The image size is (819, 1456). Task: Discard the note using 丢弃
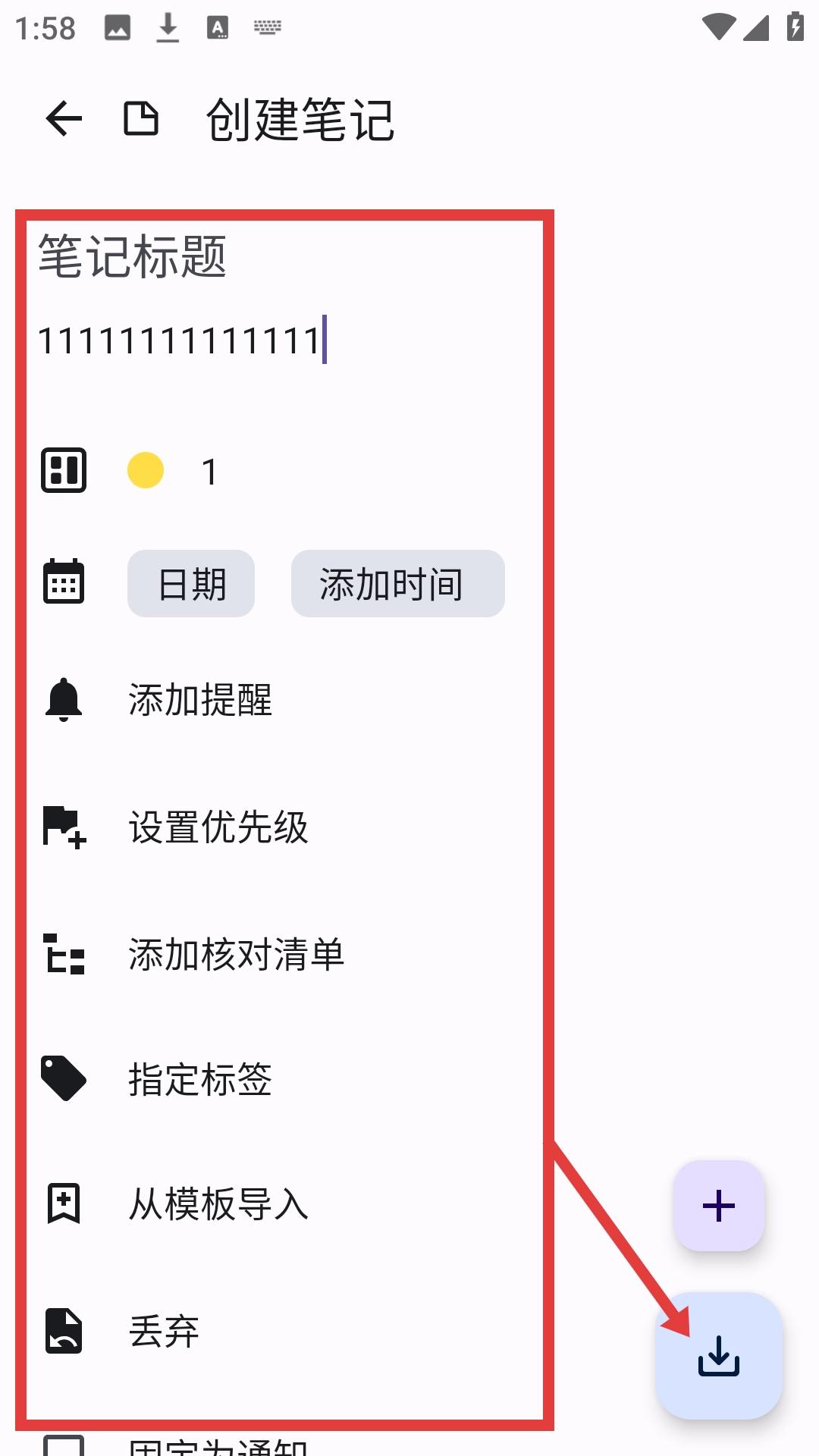tap(164, 1331)
